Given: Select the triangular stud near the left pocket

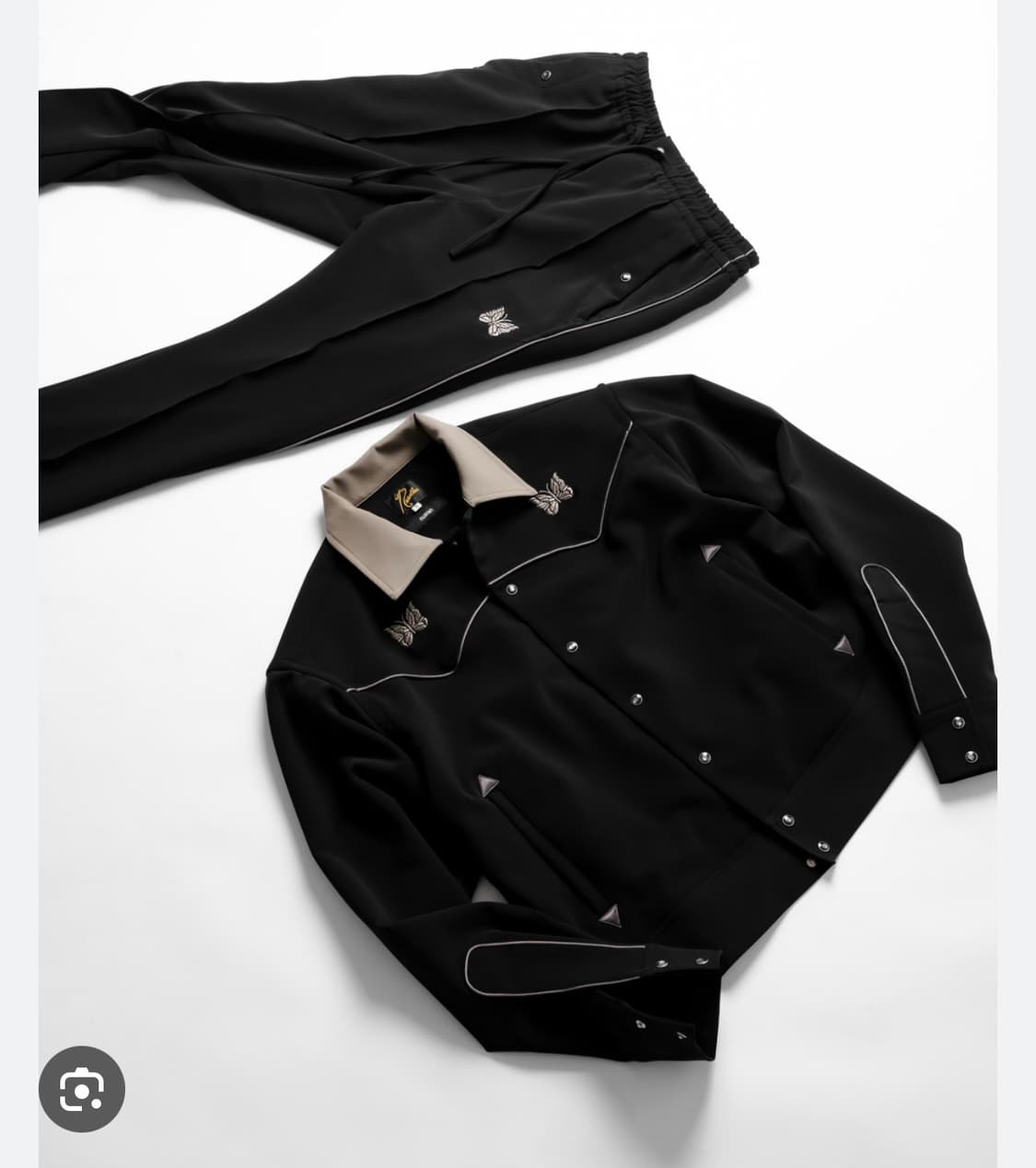Looking at the screenshot, I should point(487,783).
